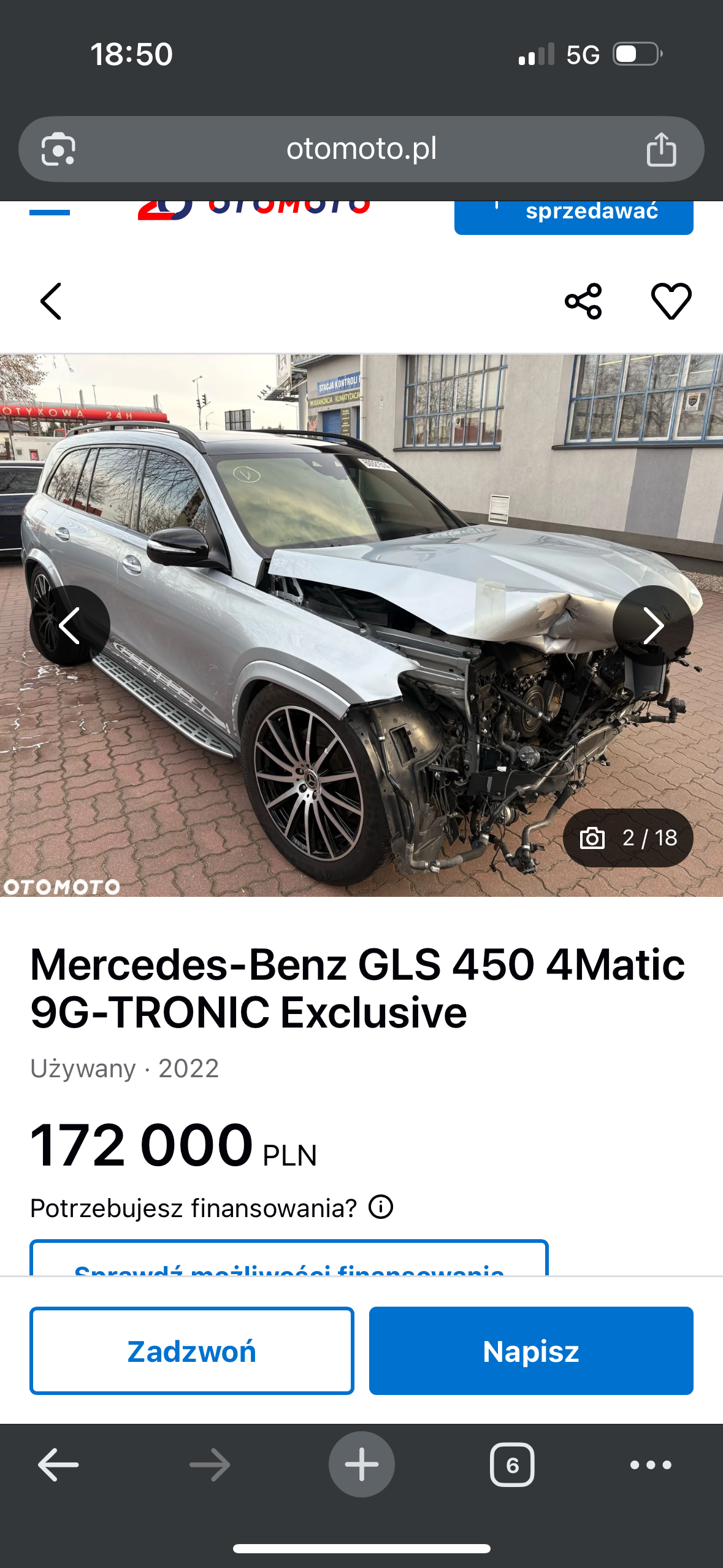723x1568 pixels.
Task: Open the browser share sheet
Action: (661, 149)
